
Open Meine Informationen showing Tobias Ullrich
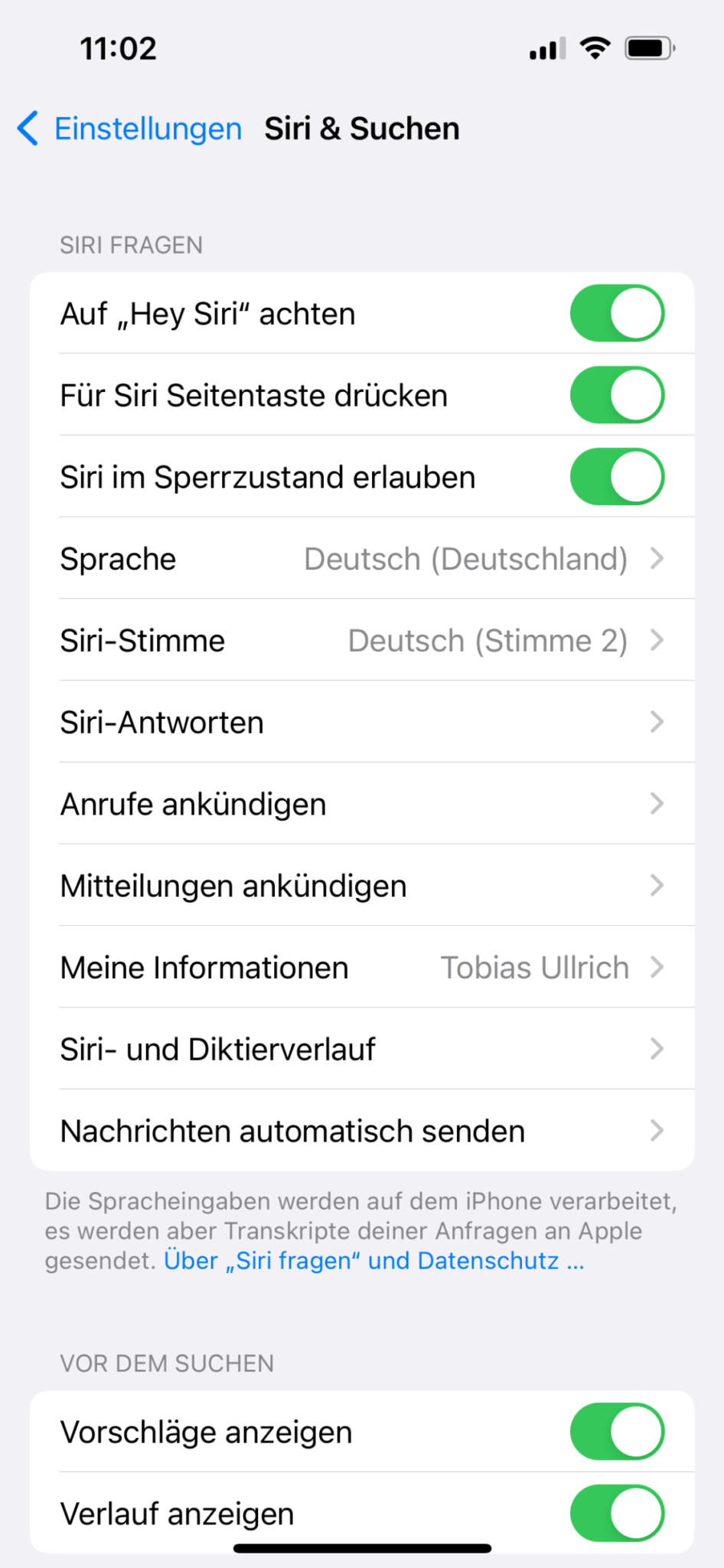[362, 967]
